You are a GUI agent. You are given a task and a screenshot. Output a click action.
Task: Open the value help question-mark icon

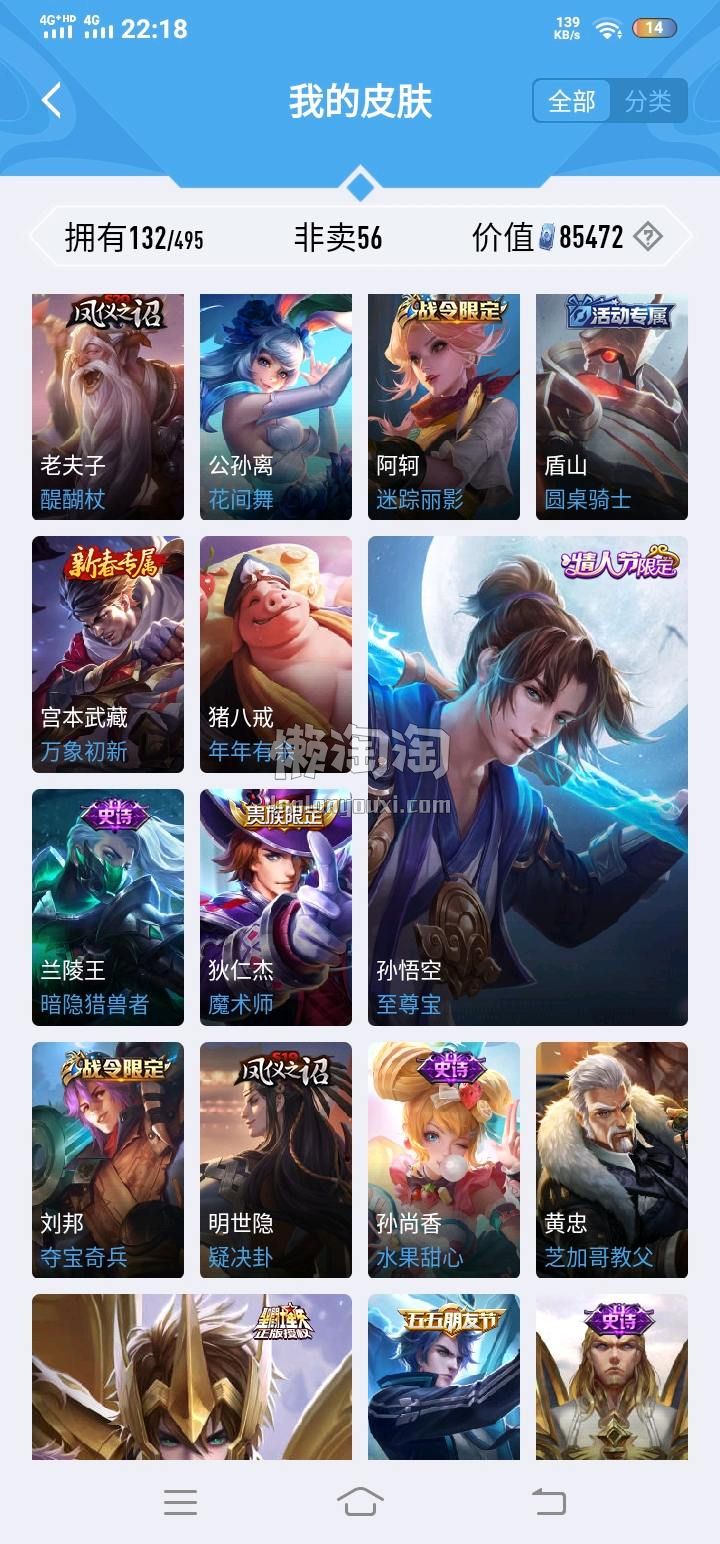coord(648,238)
